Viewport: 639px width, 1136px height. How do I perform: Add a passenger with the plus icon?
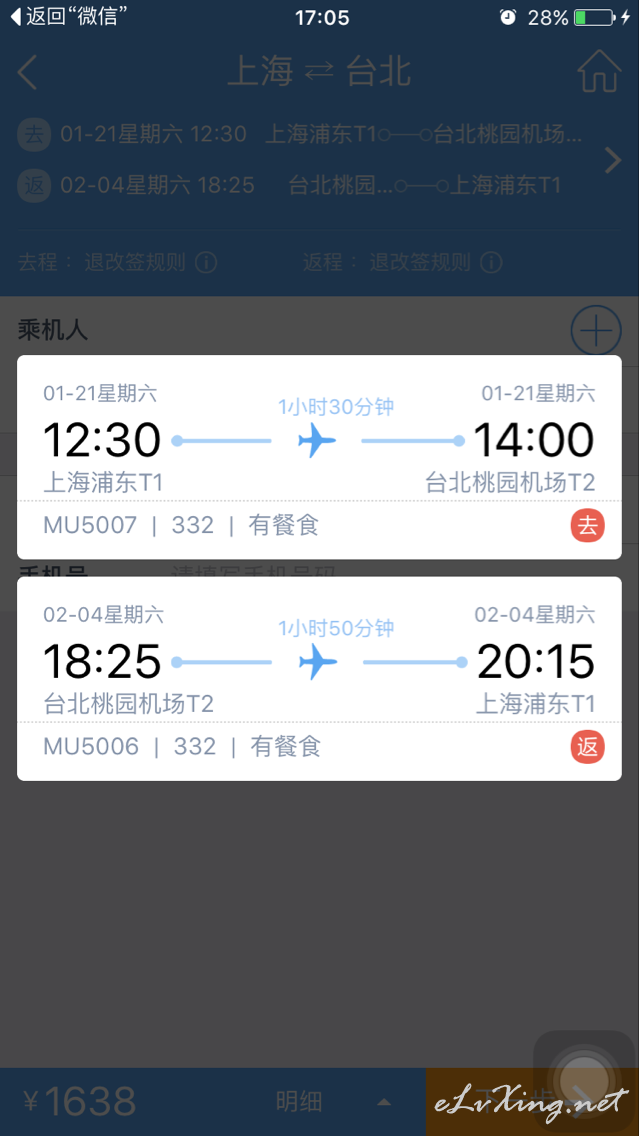pos(596,331)
